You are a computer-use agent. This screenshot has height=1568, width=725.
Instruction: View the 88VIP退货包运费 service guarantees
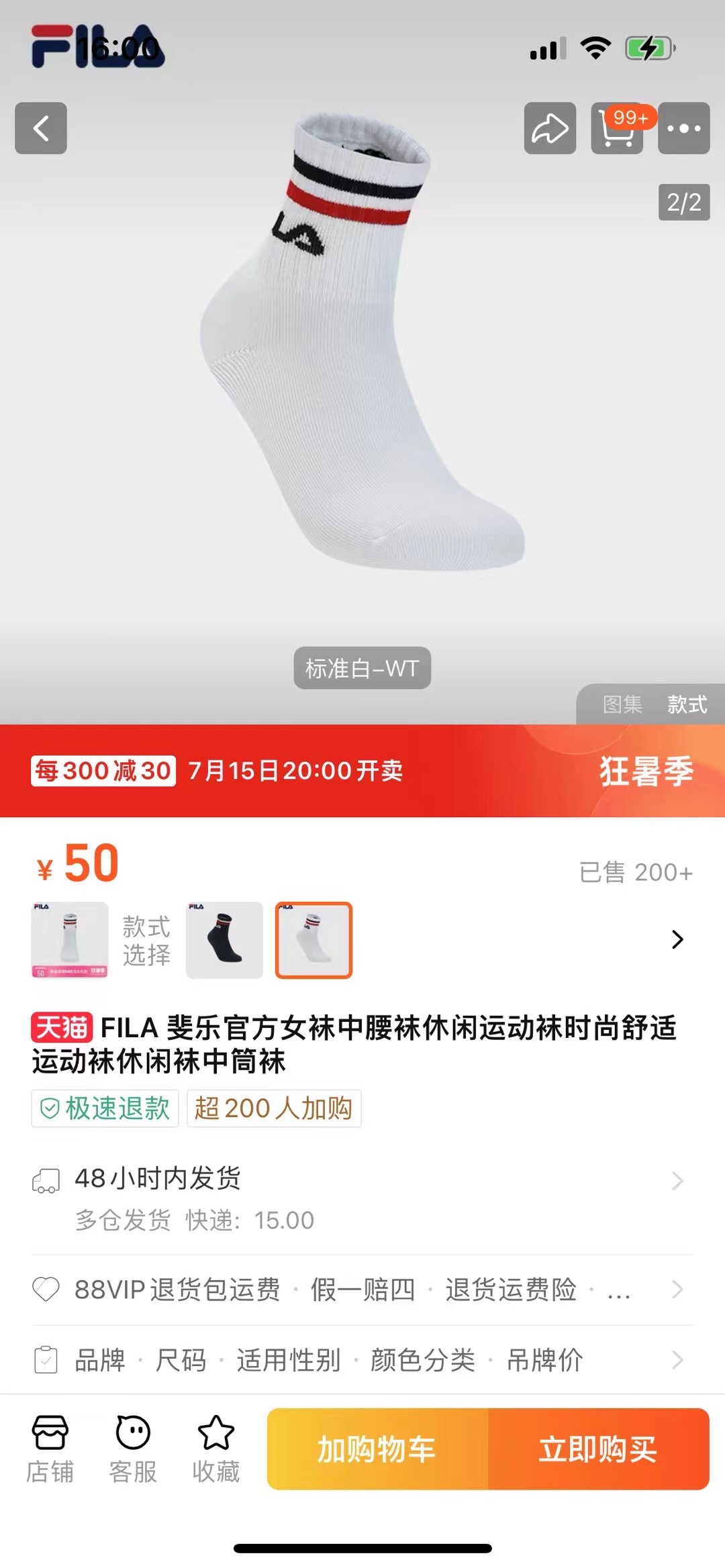362,1290
